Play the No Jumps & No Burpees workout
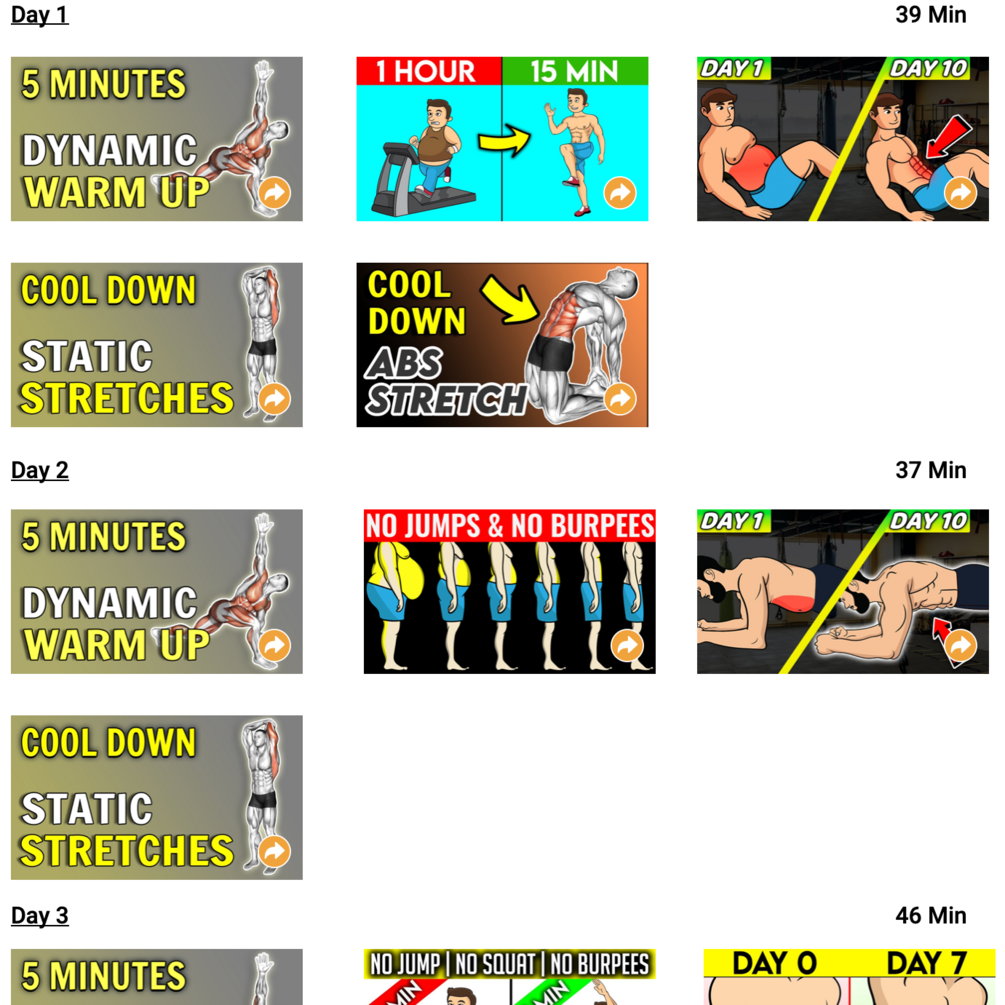Viewport: 1005px width, 1005px height. pyautogui.click(x=509, y=591)
